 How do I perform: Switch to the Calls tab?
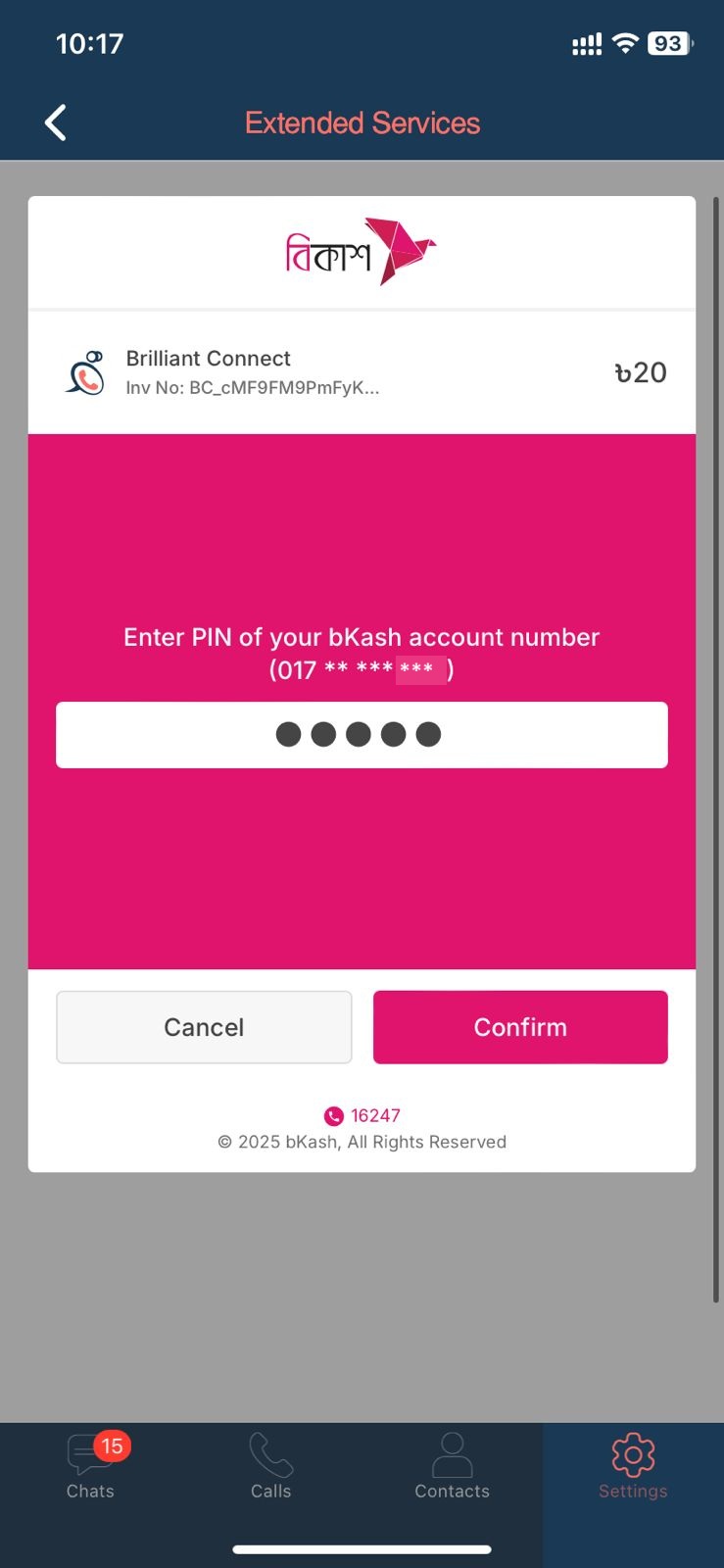click(270, 1466)
